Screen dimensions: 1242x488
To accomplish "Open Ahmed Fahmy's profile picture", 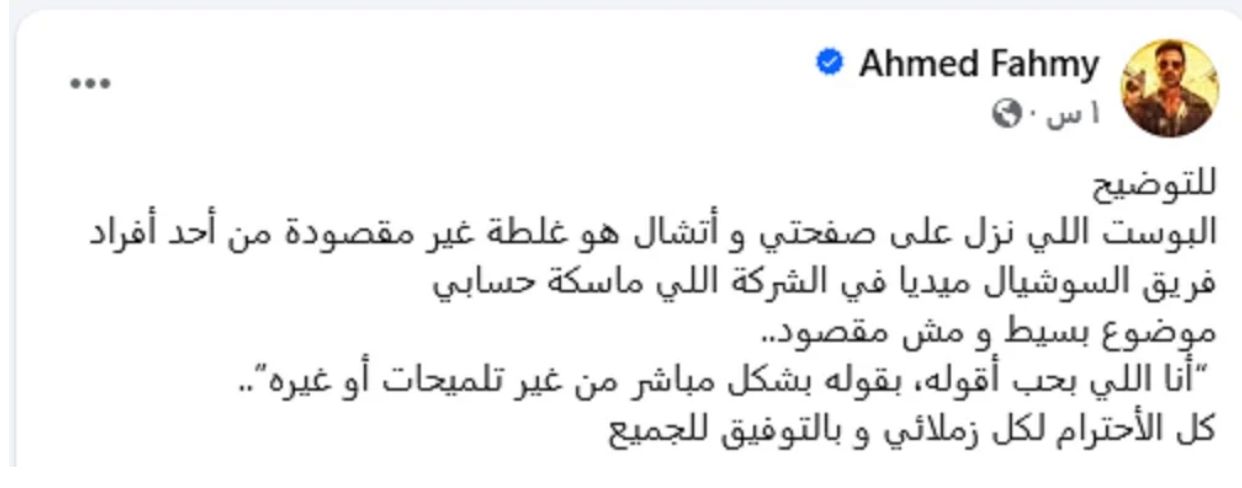I will point(1171,88).
